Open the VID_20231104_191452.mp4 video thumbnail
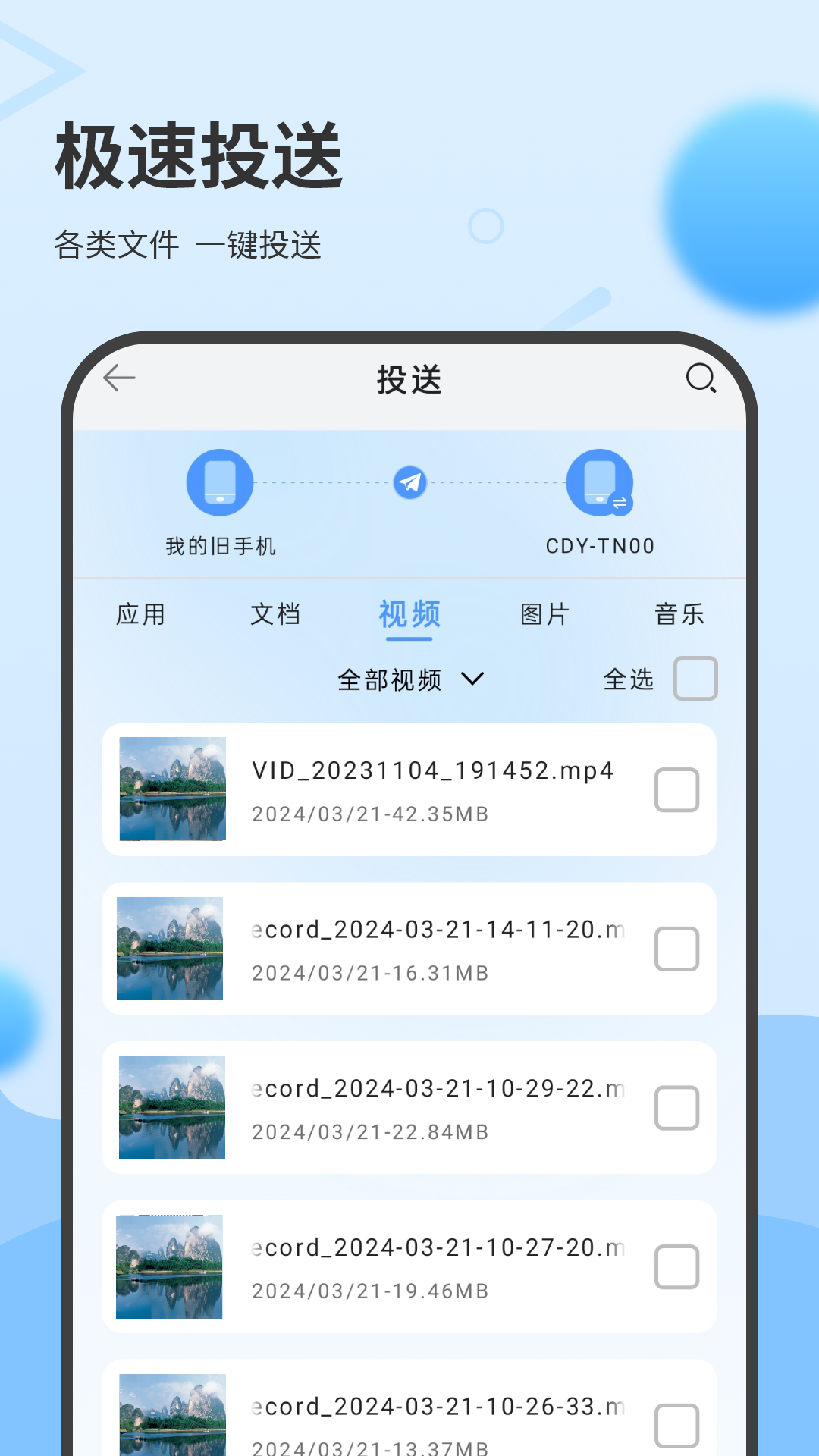The width and height of the screenshot is (819, 1456). [x=172, y=789]
